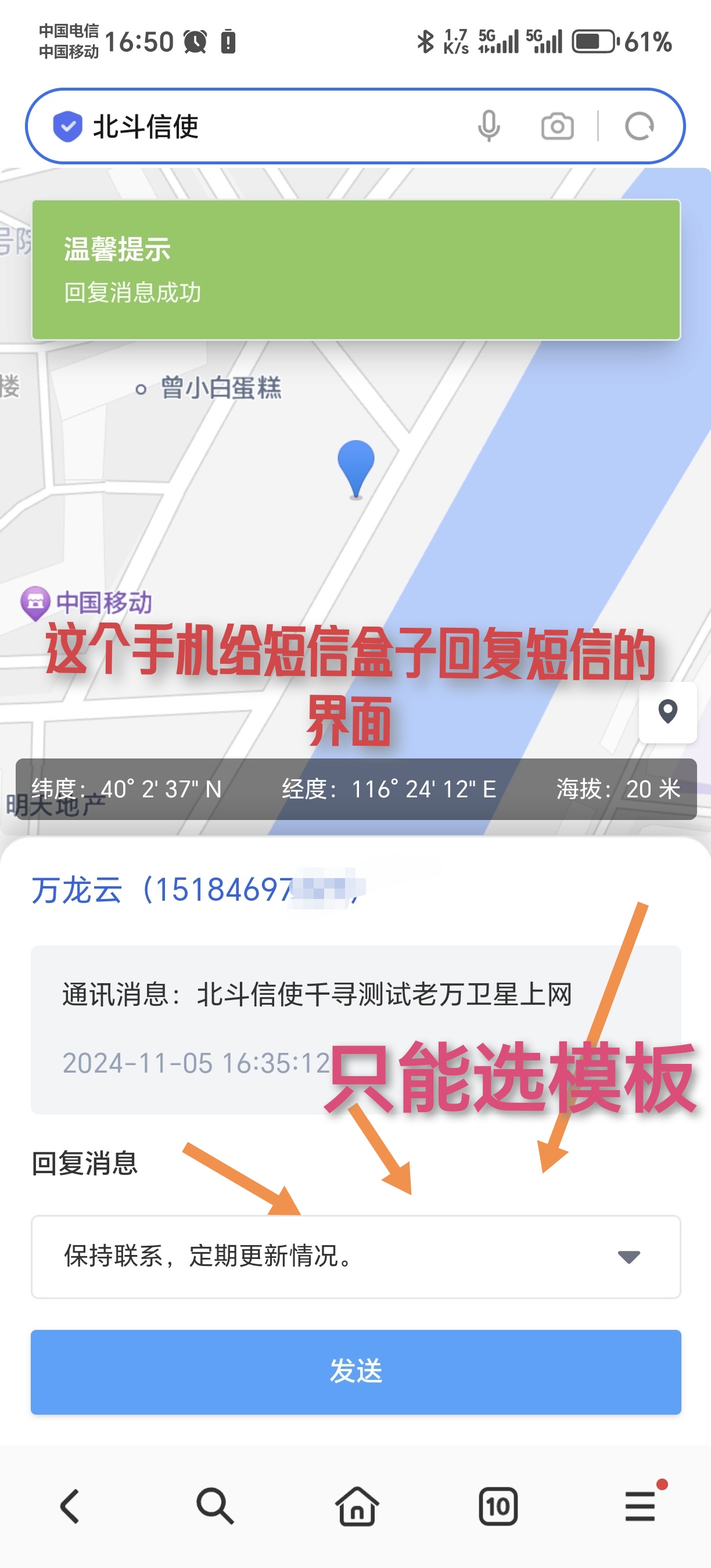Go to the browser home page

pos(357,1506)
